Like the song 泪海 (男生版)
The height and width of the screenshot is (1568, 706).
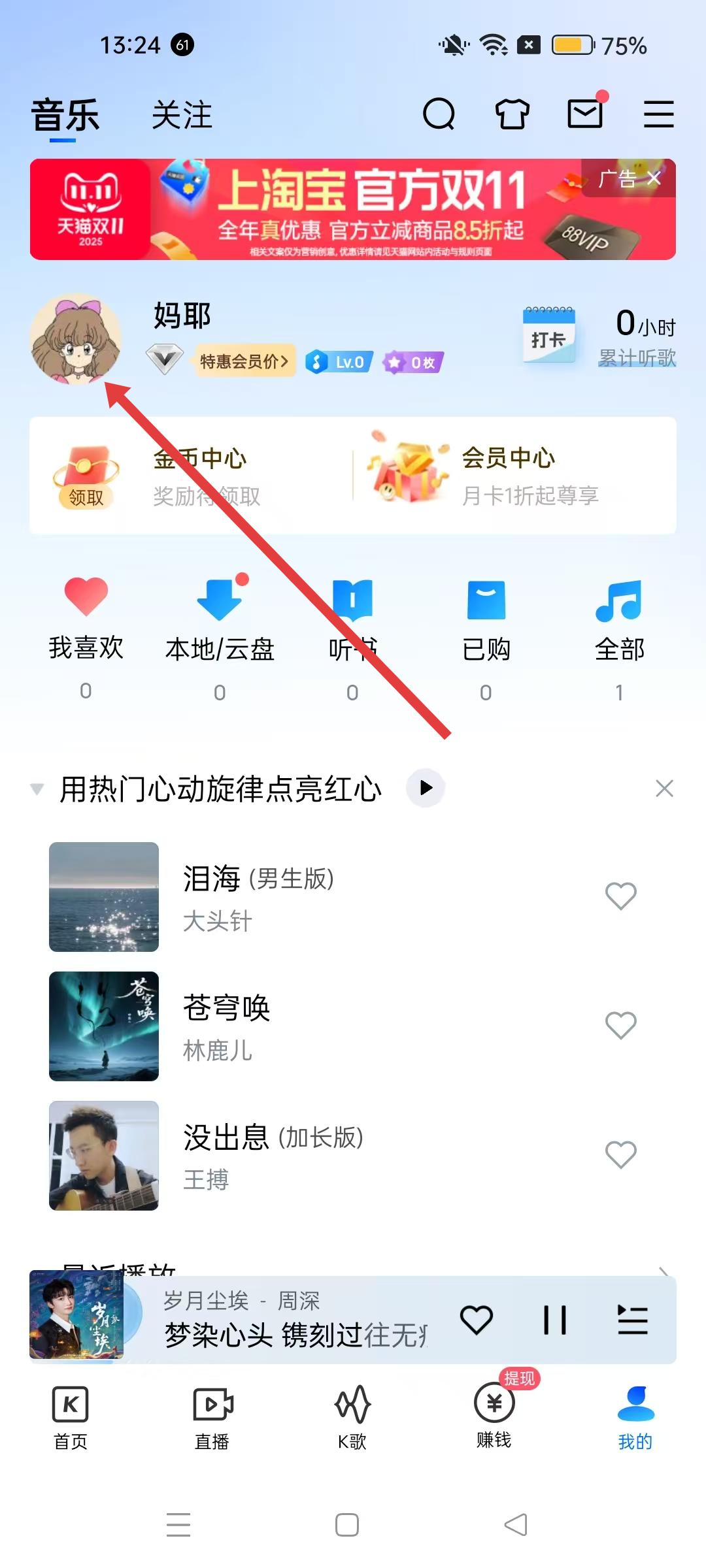[x=620, y=896]
